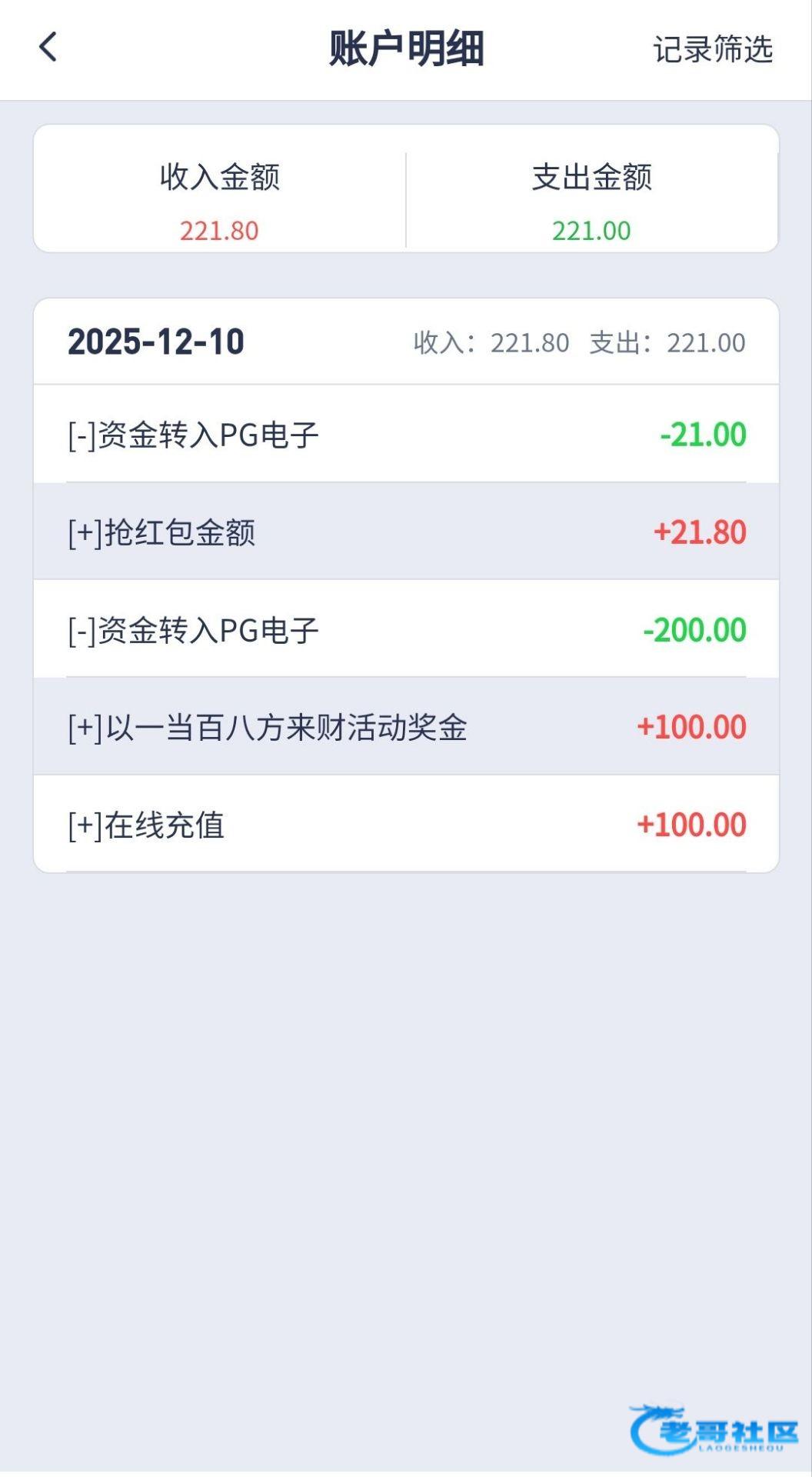812x1477 pixels.
Task: Open 记录筛选 record filter
Action: click(x=713, y=48)
